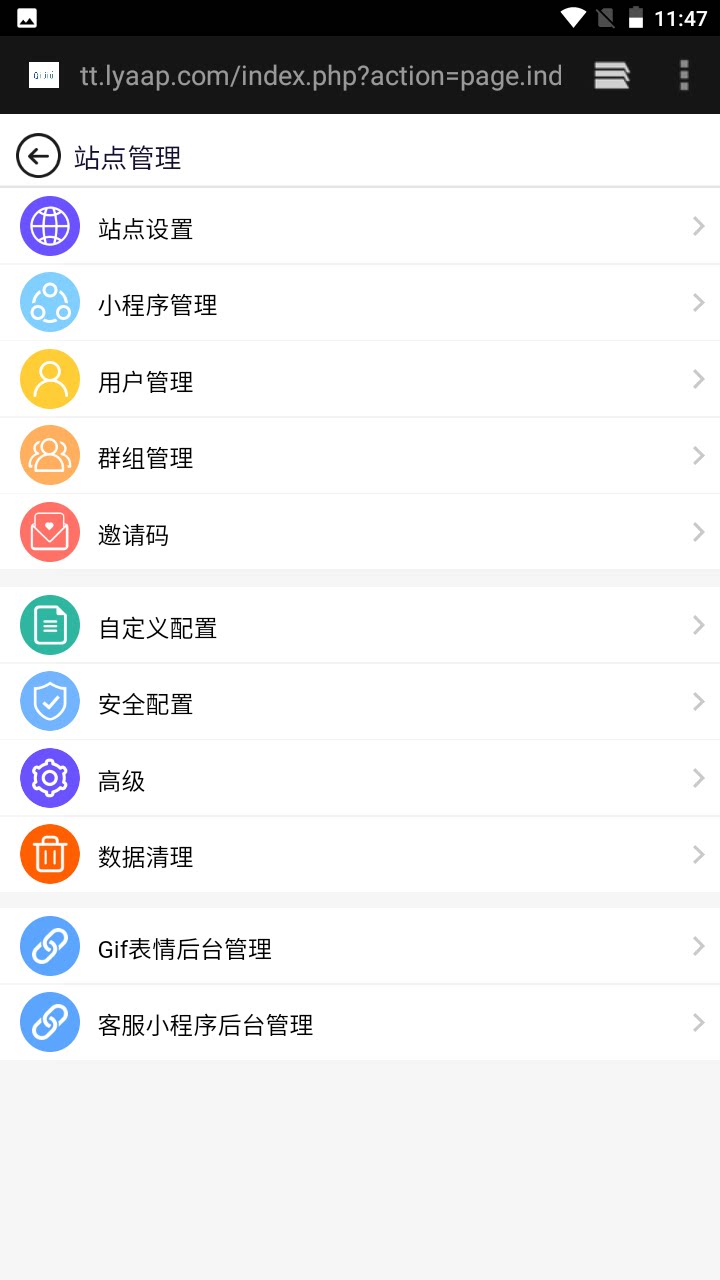
Task: Click the back arrow next to 站点管理
Action: coord(38,156)
